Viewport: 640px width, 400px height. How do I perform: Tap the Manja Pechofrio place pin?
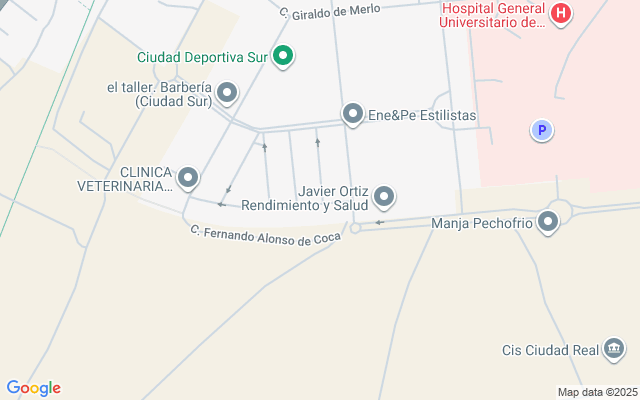tap(547, 222)
